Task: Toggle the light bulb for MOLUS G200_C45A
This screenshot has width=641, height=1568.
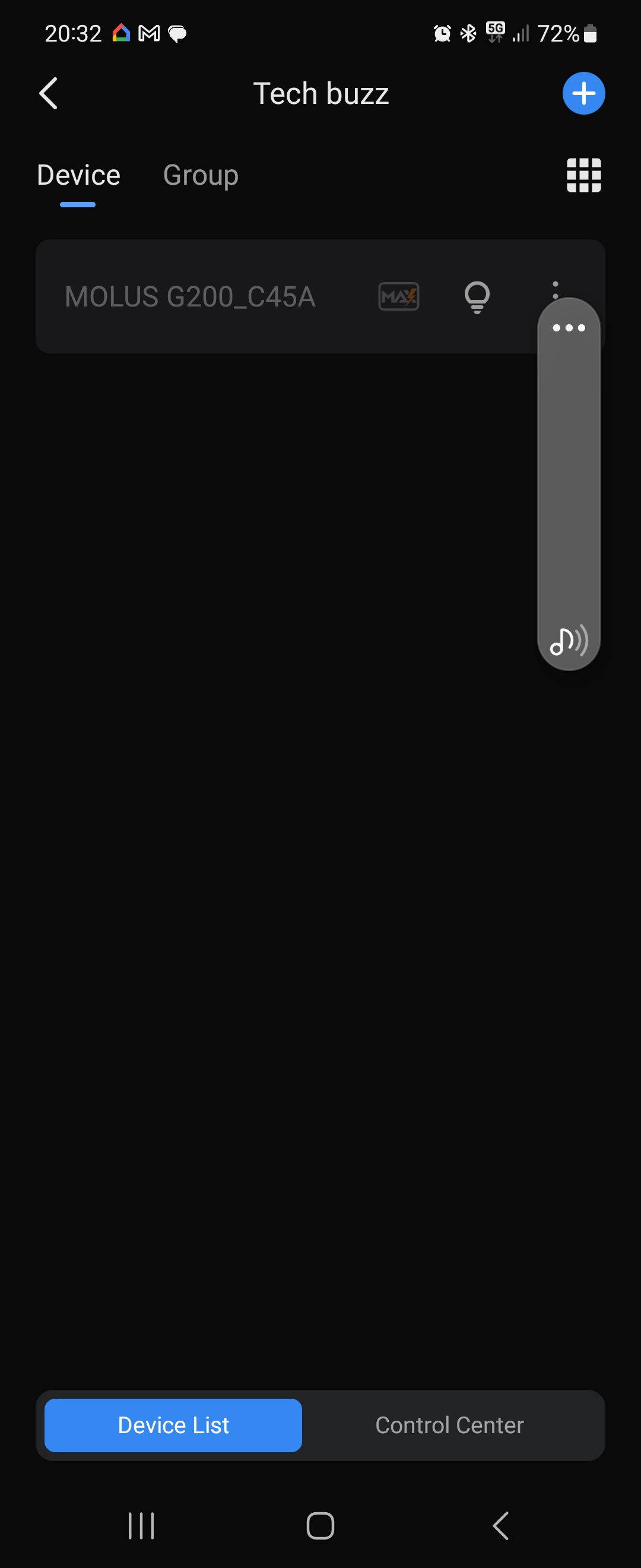Action: click(x=477, y=297)
